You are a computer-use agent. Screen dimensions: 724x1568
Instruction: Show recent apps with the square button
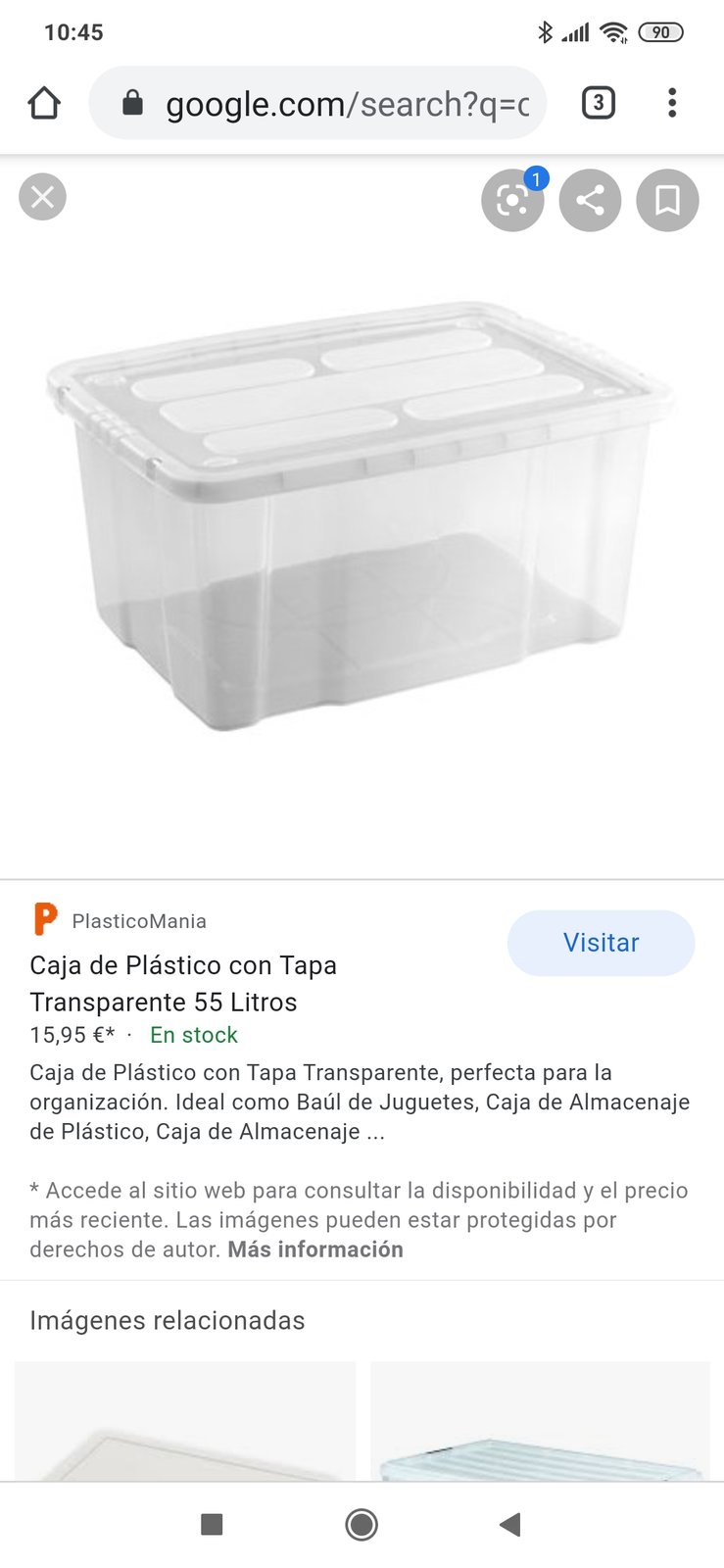(x=212, y=1525)
